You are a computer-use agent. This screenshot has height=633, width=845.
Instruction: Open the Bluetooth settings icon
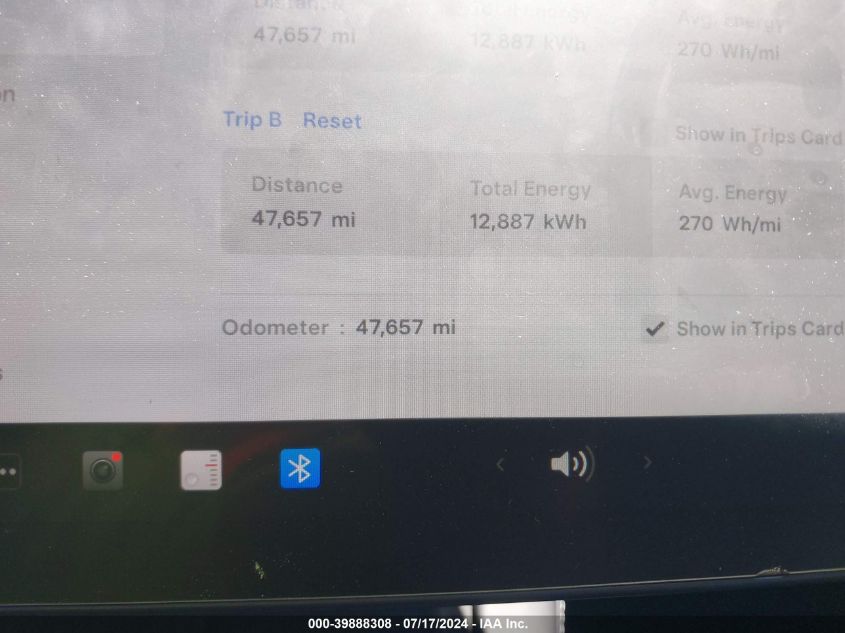pos(300,468)
